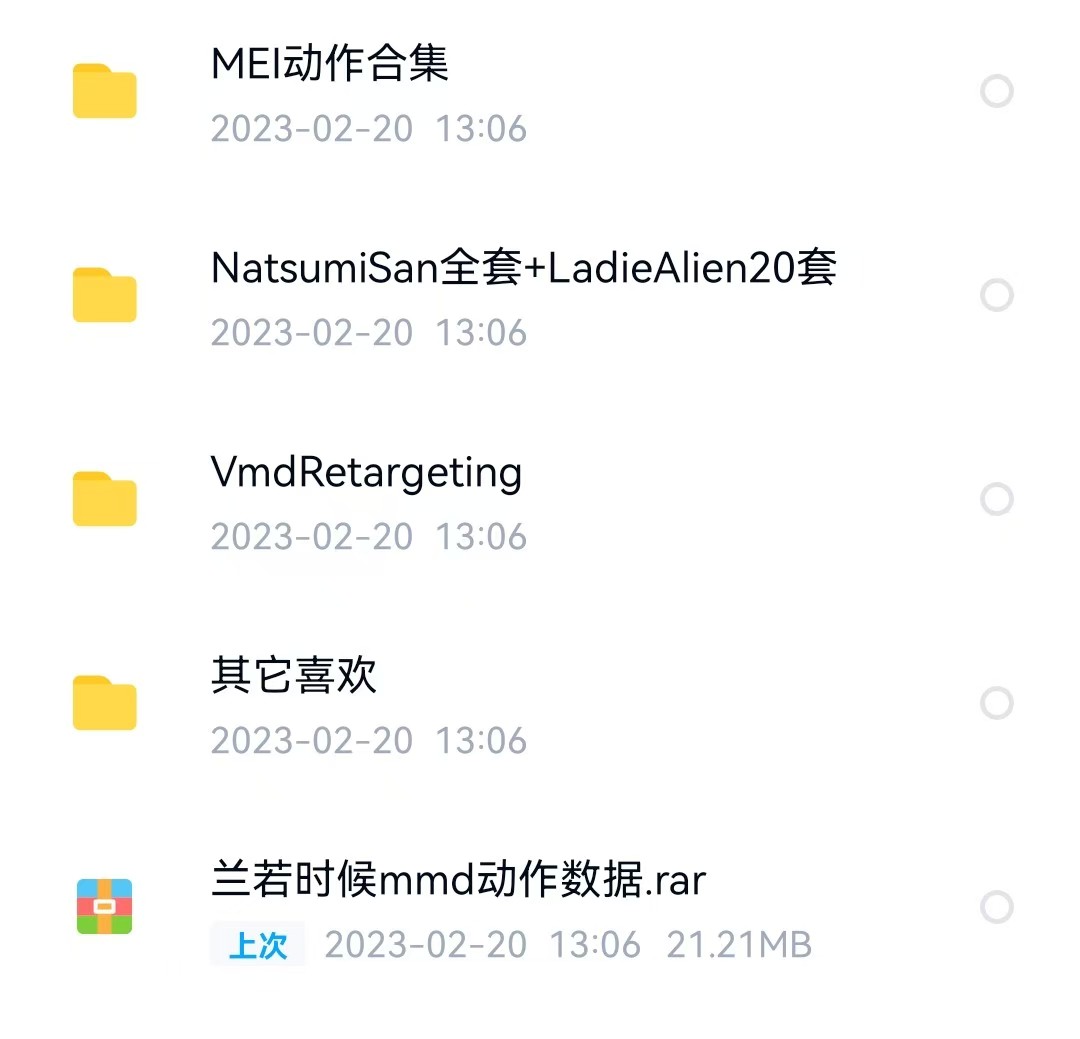Select the MEI动作合集 folder checkbox
The image size is (1080, 1039).
pyautogui.click(x=996, y=92)
